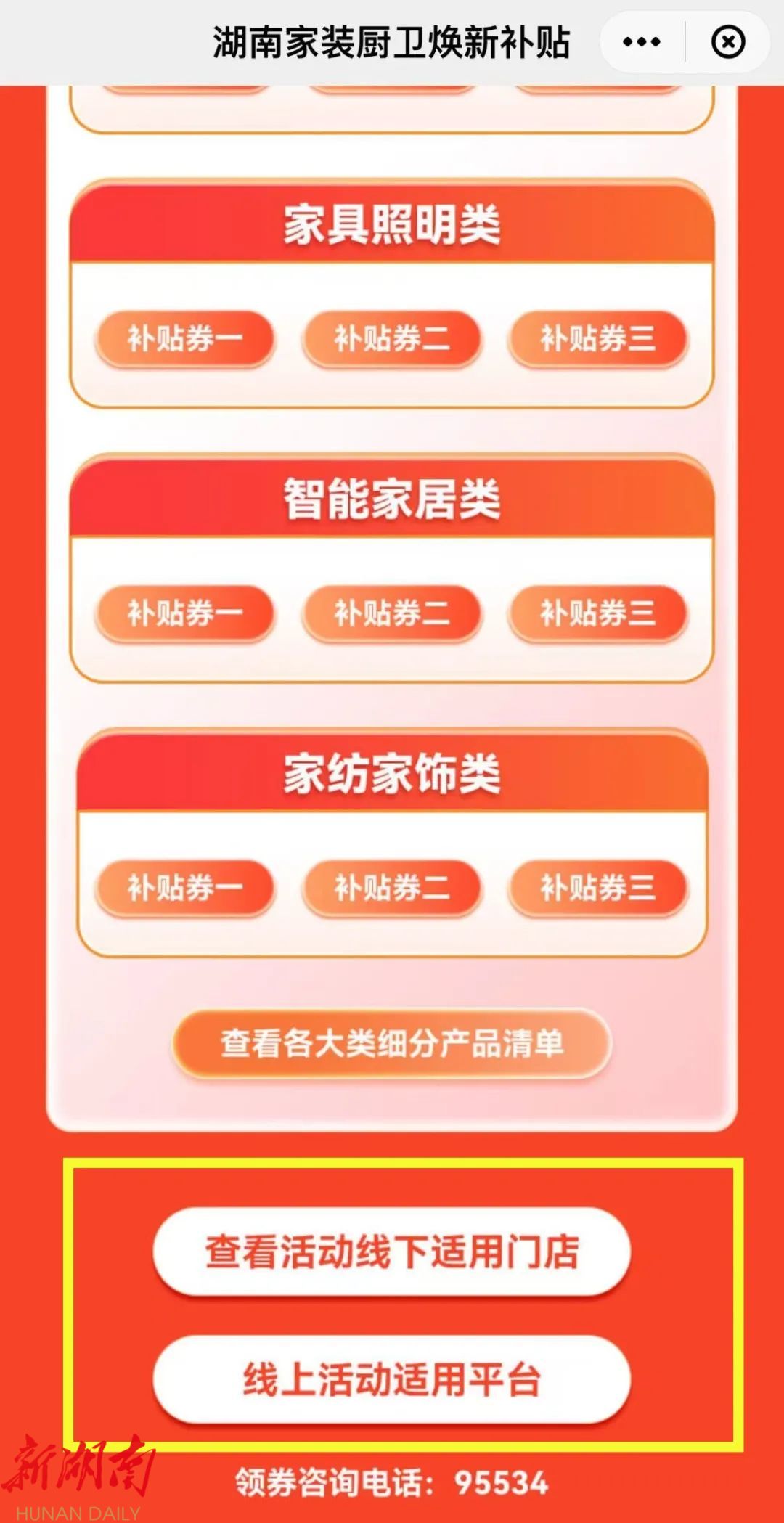The image size is (784, 1523).
Task: Tap 补贴券三 under 家纺家饰类
Action: click(x=597, y=888)
